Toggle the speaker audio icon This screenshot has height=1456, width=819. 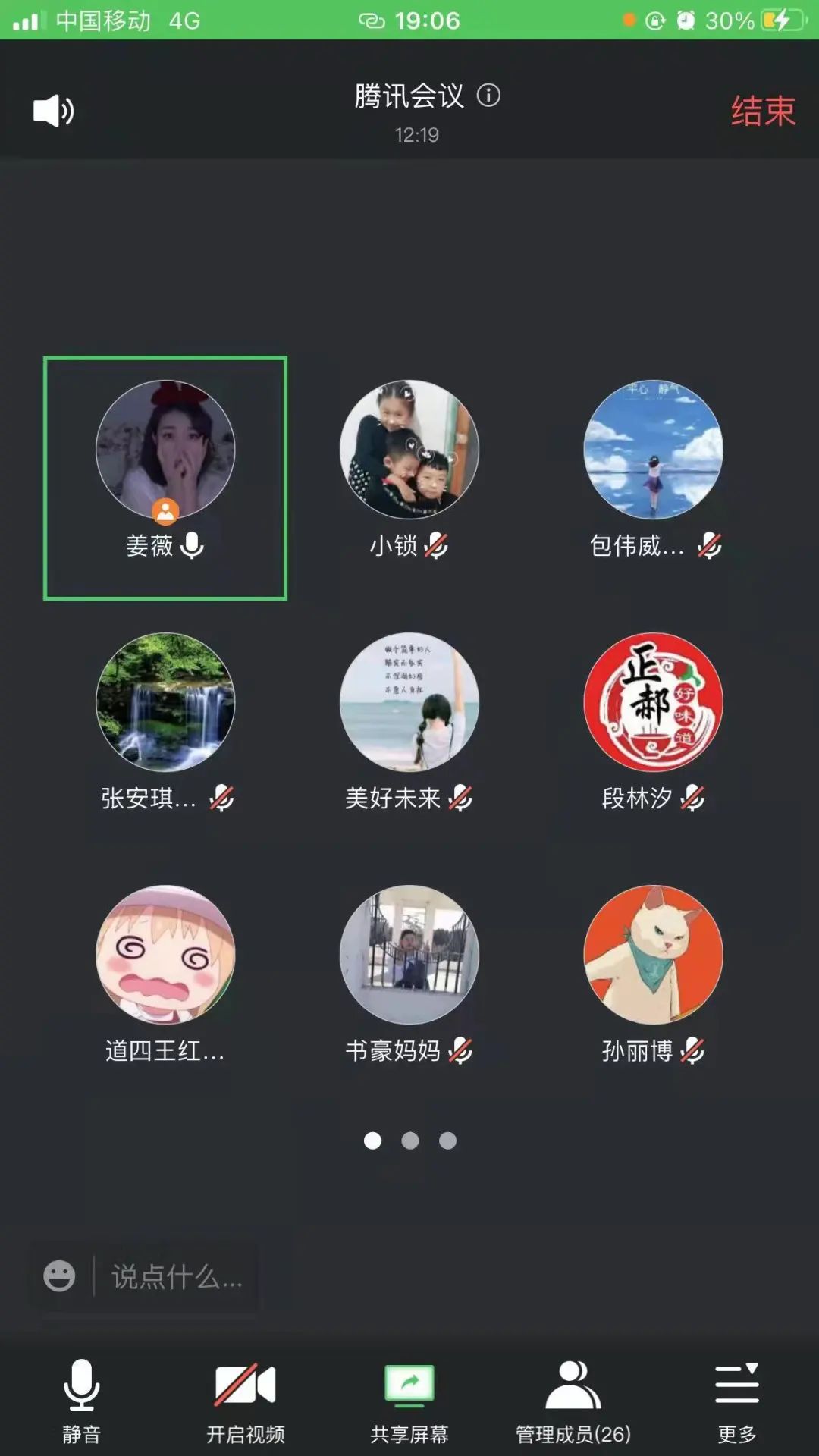[x=53, y=111]
